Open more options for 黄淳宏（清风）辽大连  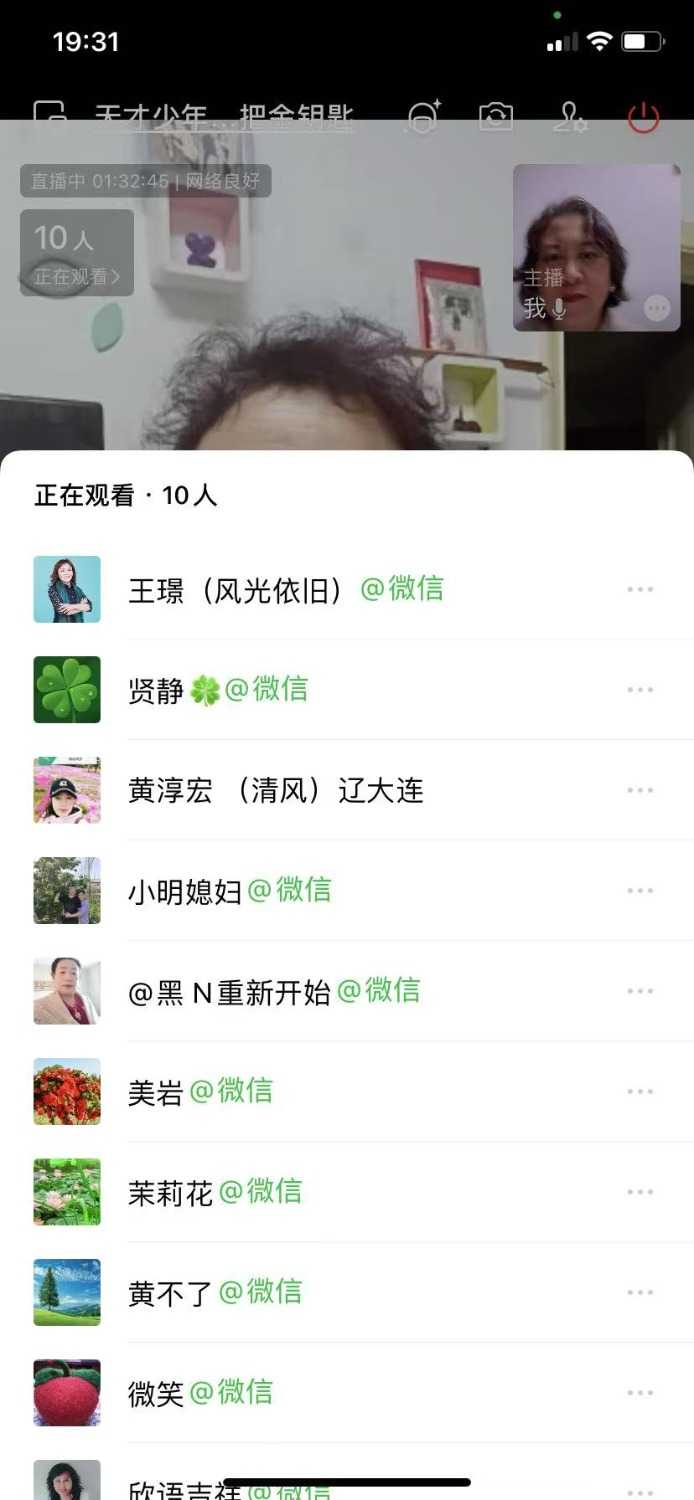click(640, 790)
